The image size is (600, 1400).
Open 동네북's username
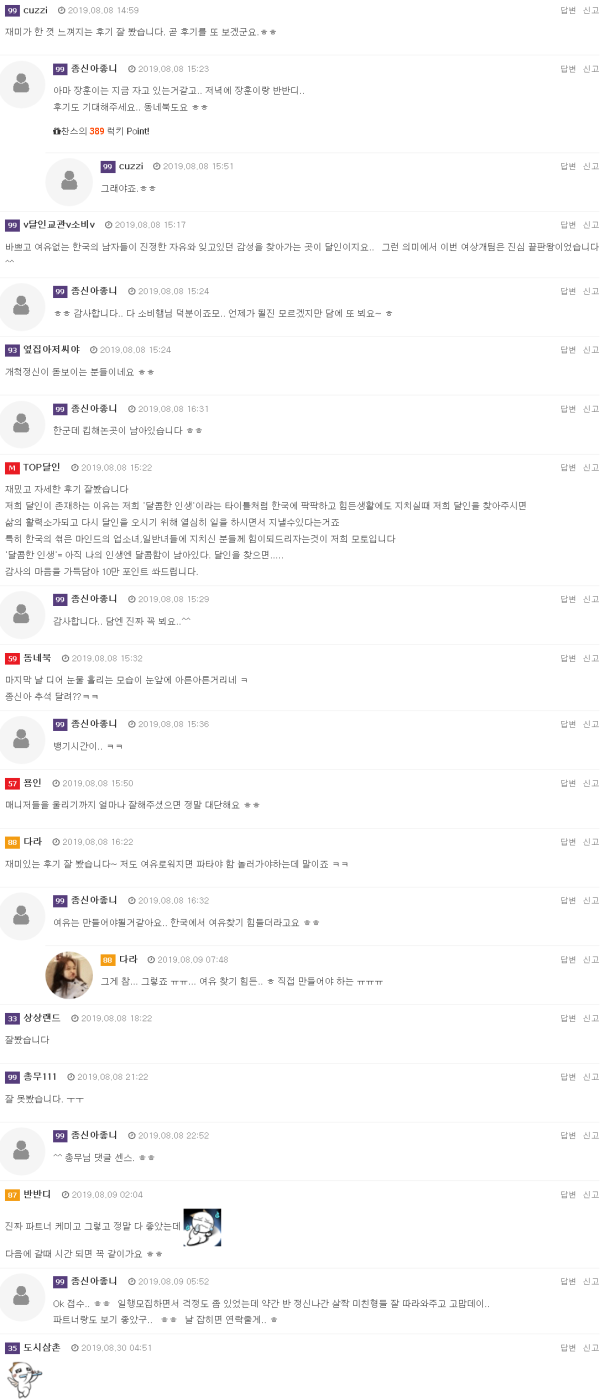tap(38, 658)
